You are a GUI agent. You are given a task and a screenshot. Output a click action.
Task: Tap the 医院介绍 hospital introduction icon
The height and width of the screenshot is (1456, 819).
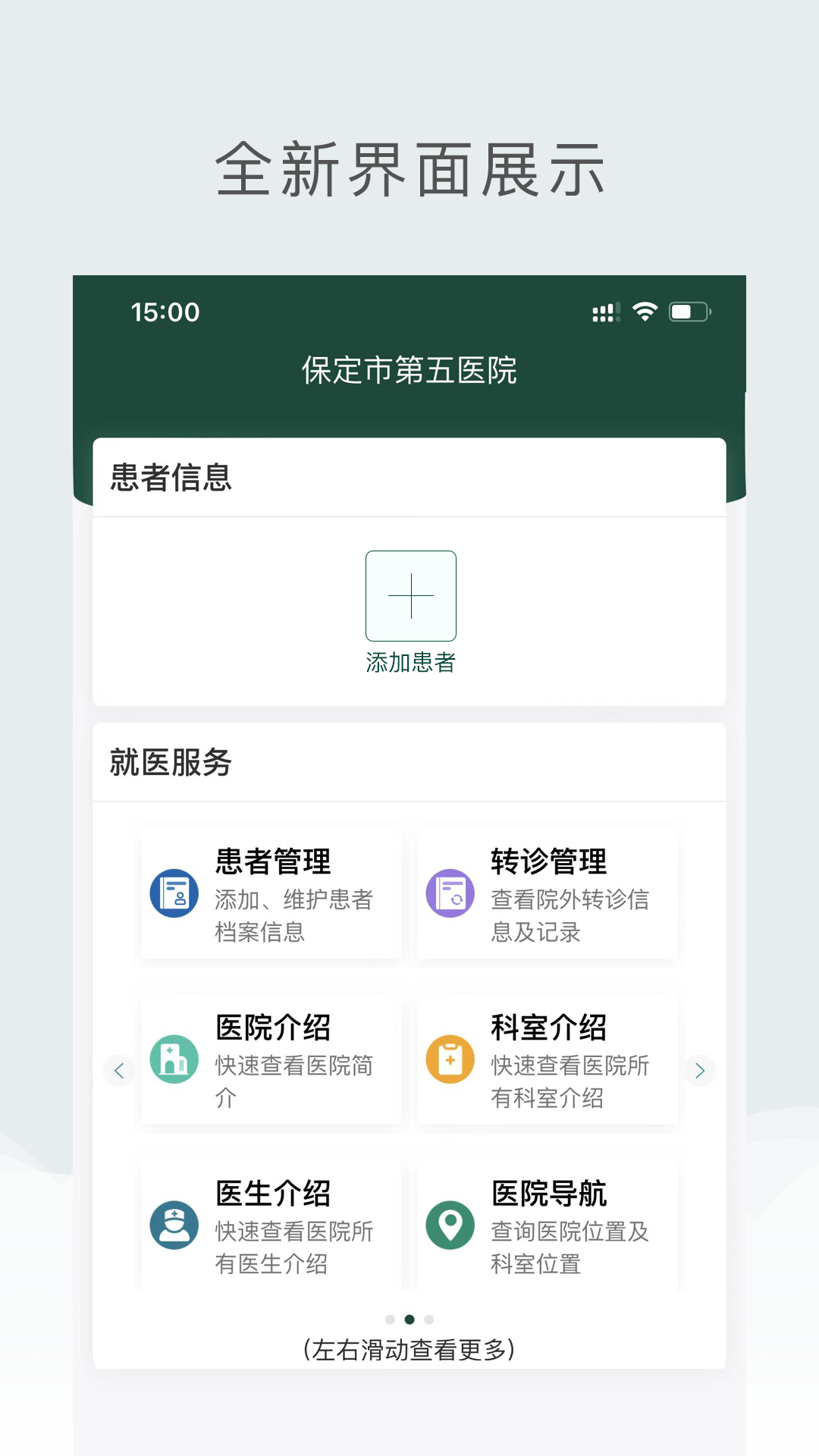[x=174, y=1059]
